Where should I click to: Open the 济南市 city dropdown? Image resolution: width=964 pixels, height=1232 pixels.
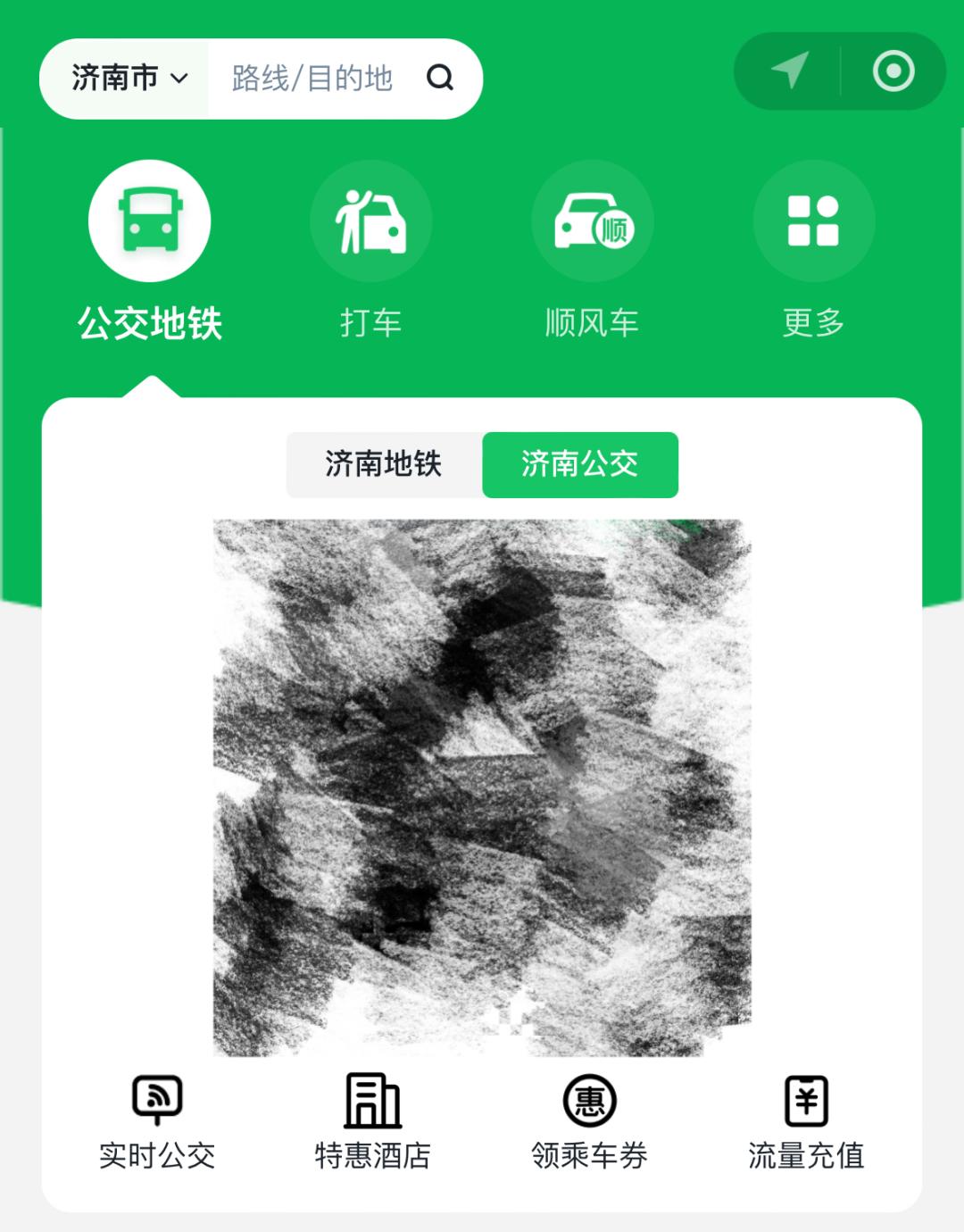(x=128, y=79)
